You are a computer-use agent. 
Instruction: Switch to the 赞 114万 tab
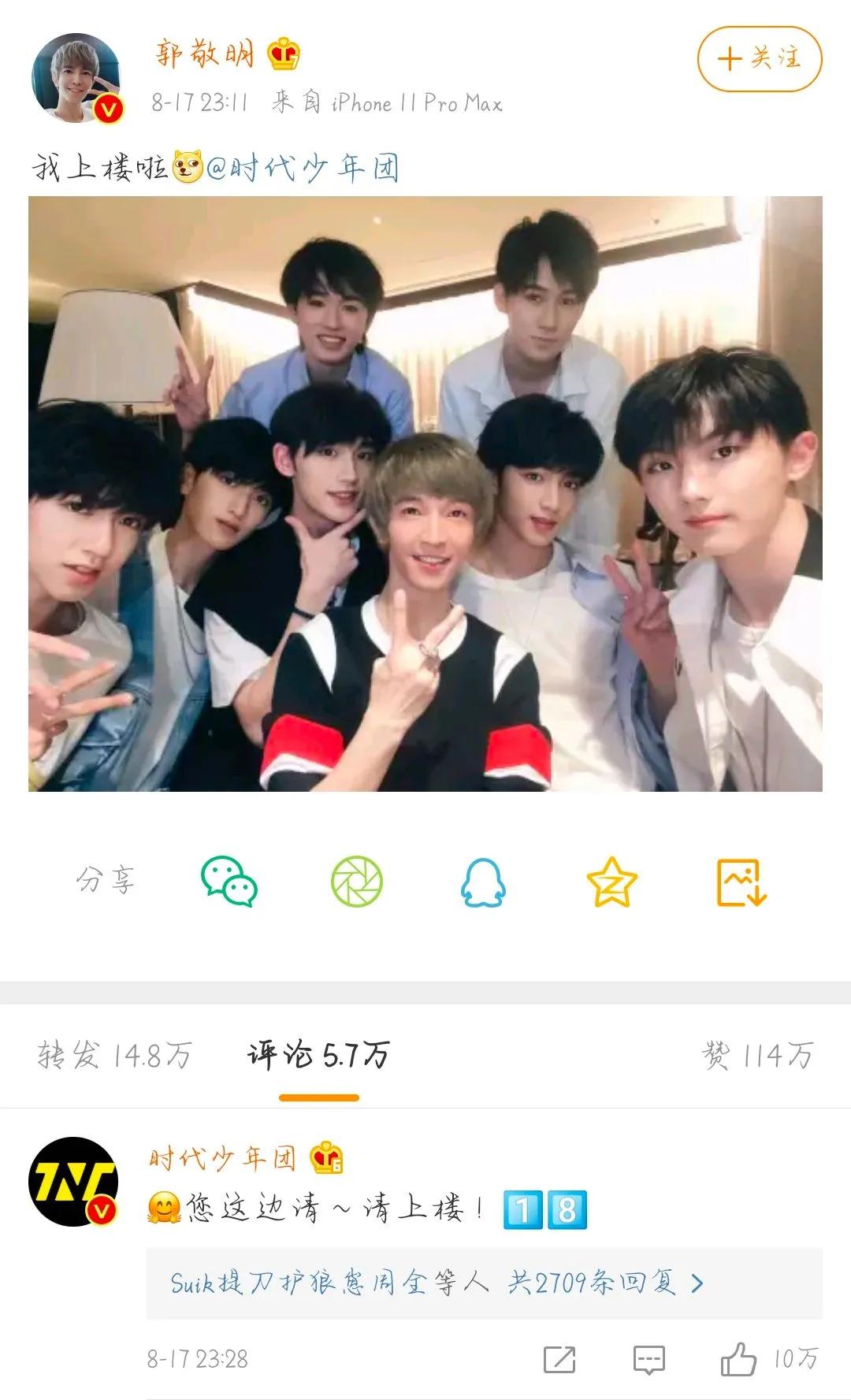click(757, 1055)
